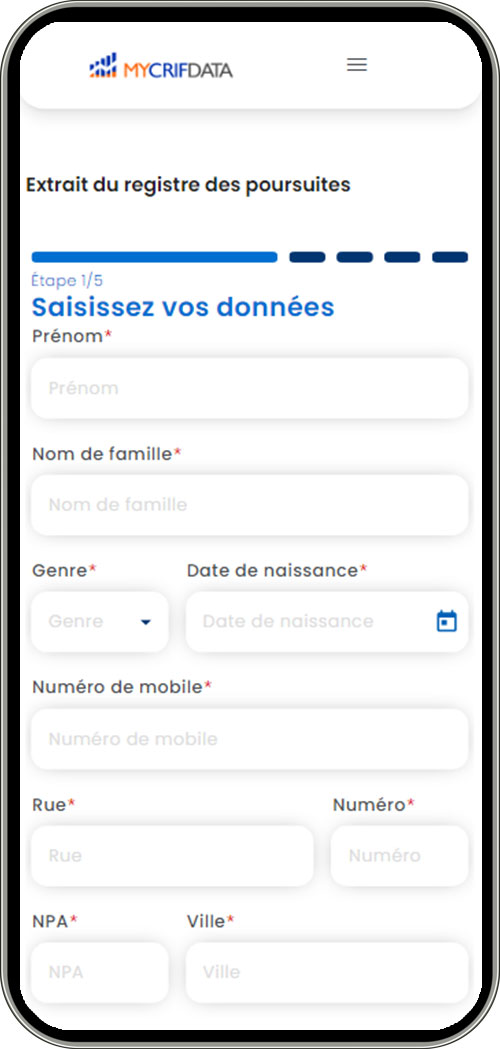Tap the Prénom text field
The width and height of the screenshot is (500, 1049).
[x=250, y=388]
